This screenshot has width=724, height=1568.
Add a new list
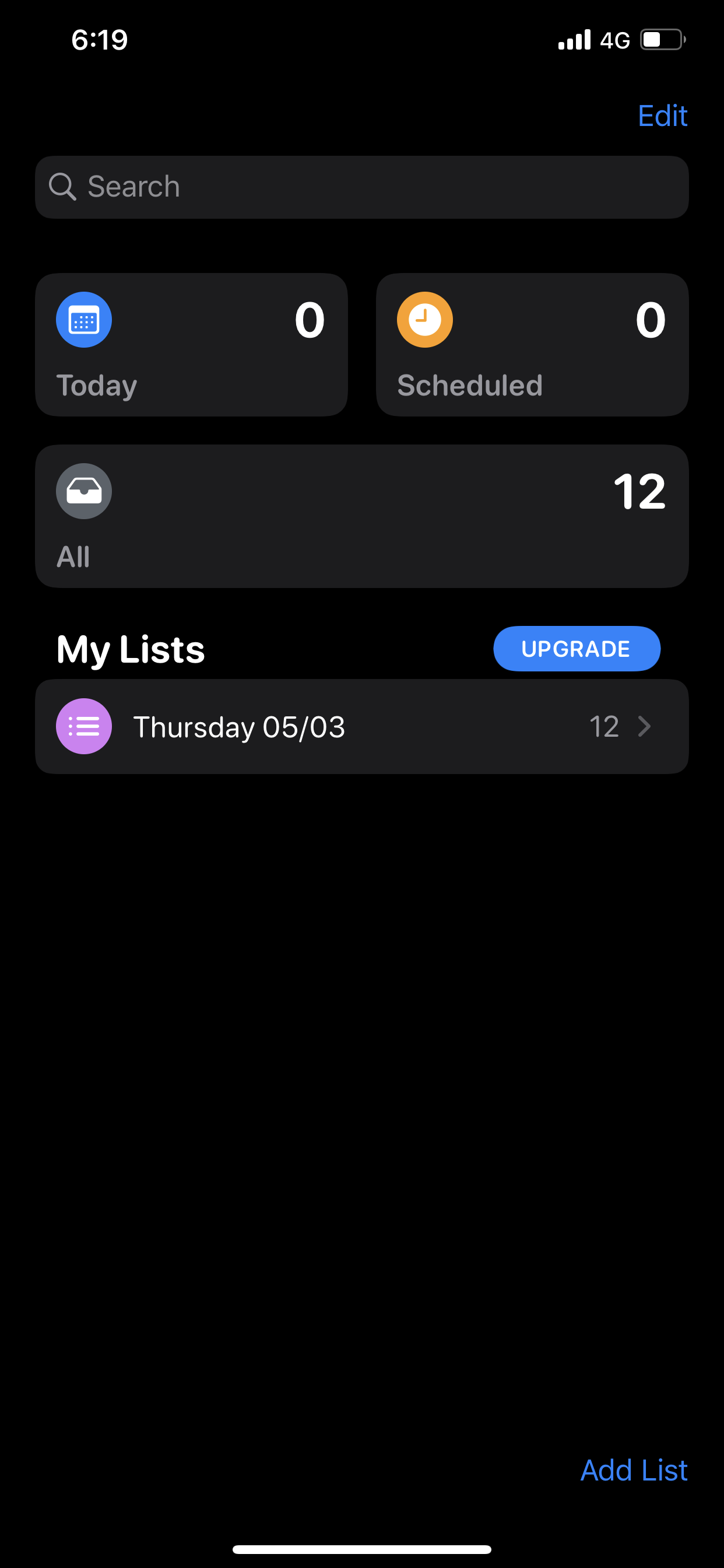pos(633,1470)
